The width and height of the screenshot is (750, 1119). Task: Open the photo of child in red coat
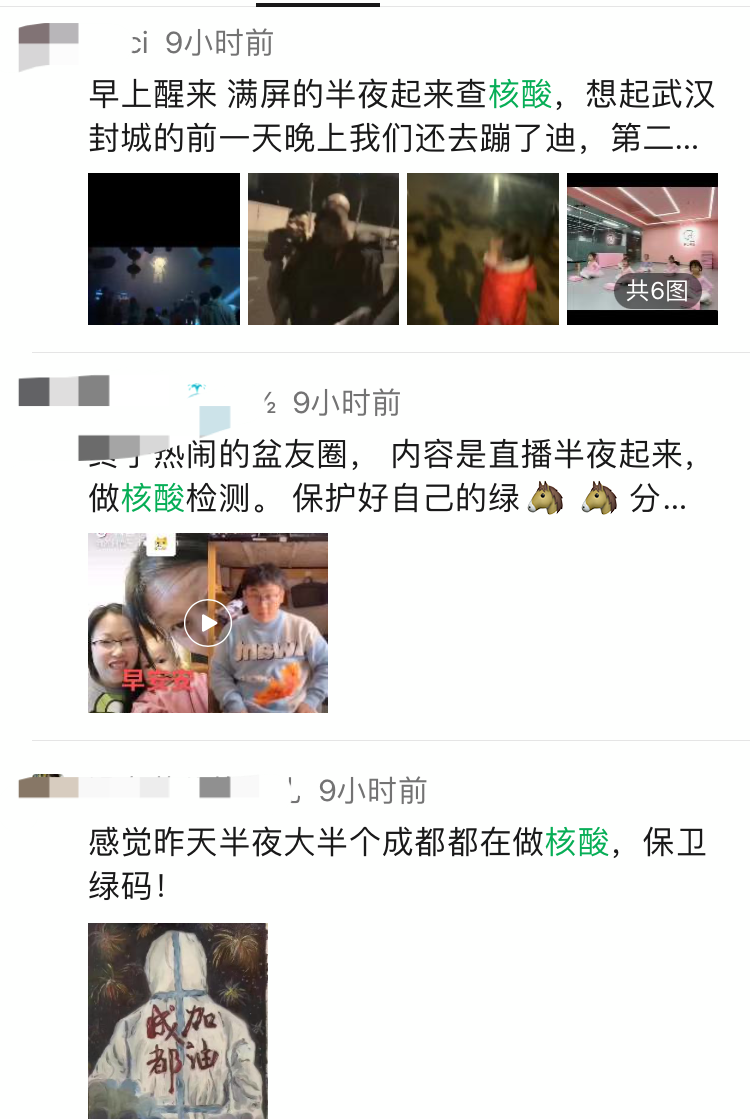[x=482, y=249]
